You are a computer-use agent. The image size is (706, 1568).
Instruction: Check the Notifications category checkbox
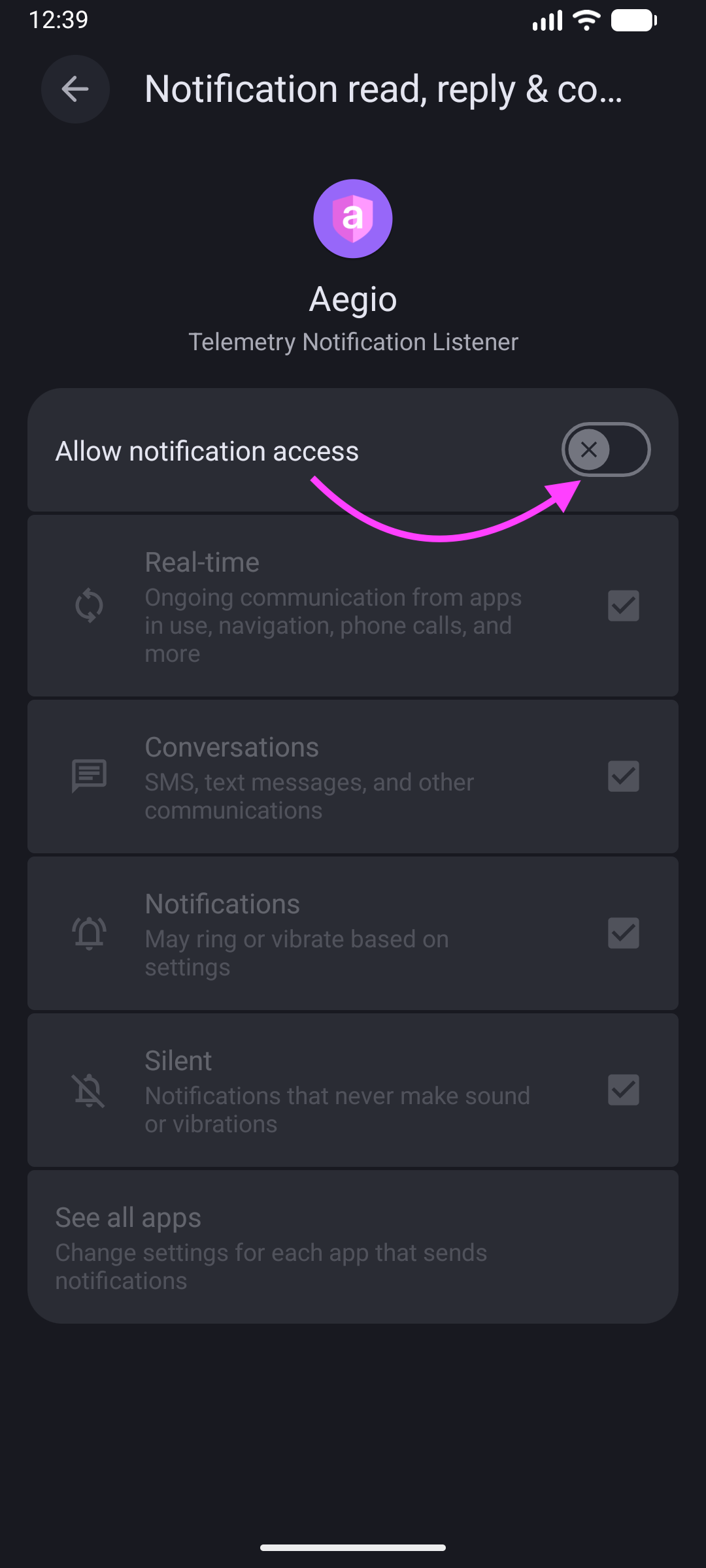click(x=622, y=933)
